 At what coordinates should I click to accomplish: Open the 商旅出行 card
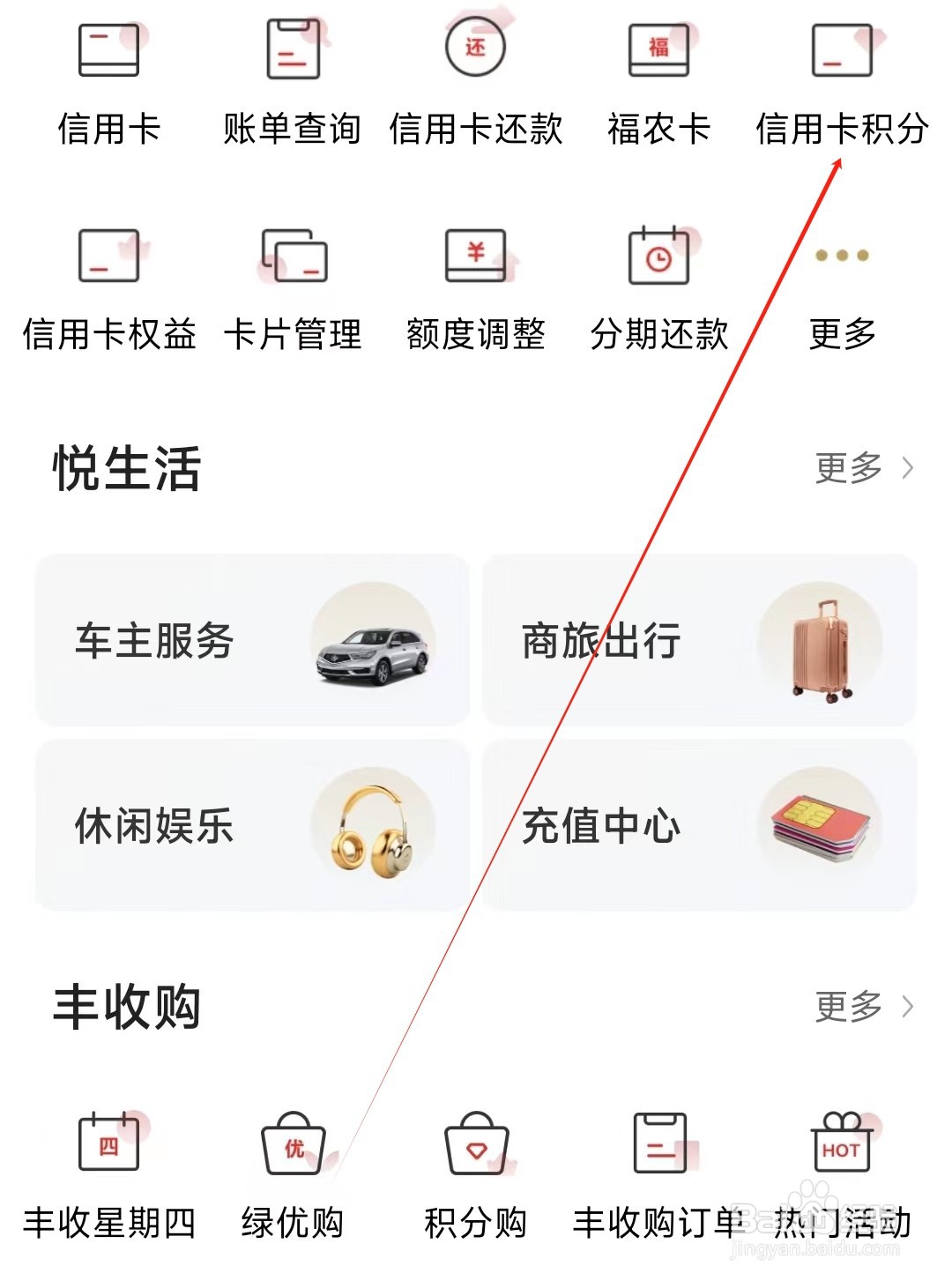[x=699, y=640]
